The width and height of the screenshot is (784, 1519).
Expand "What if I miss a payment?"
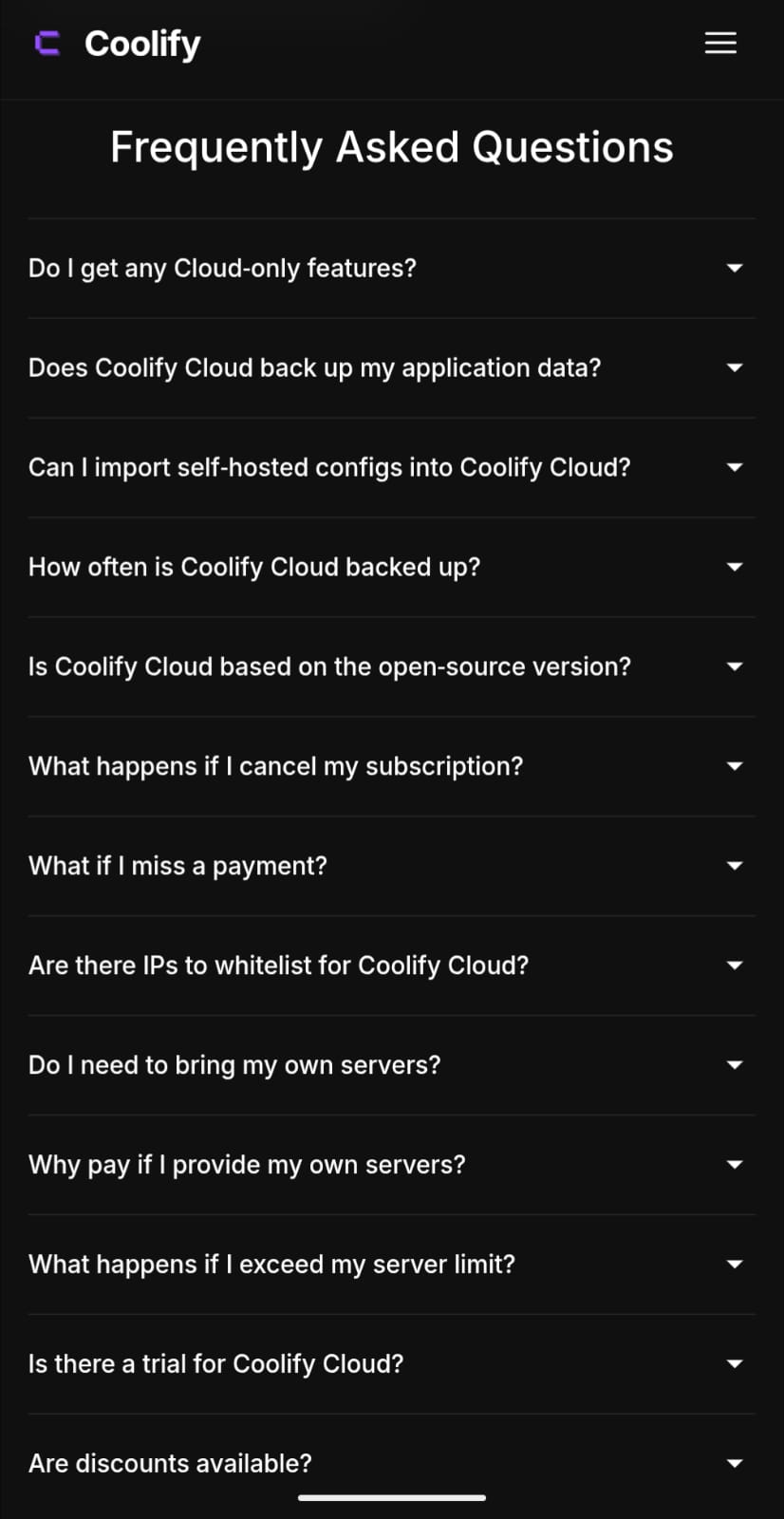tap(391, 867)
